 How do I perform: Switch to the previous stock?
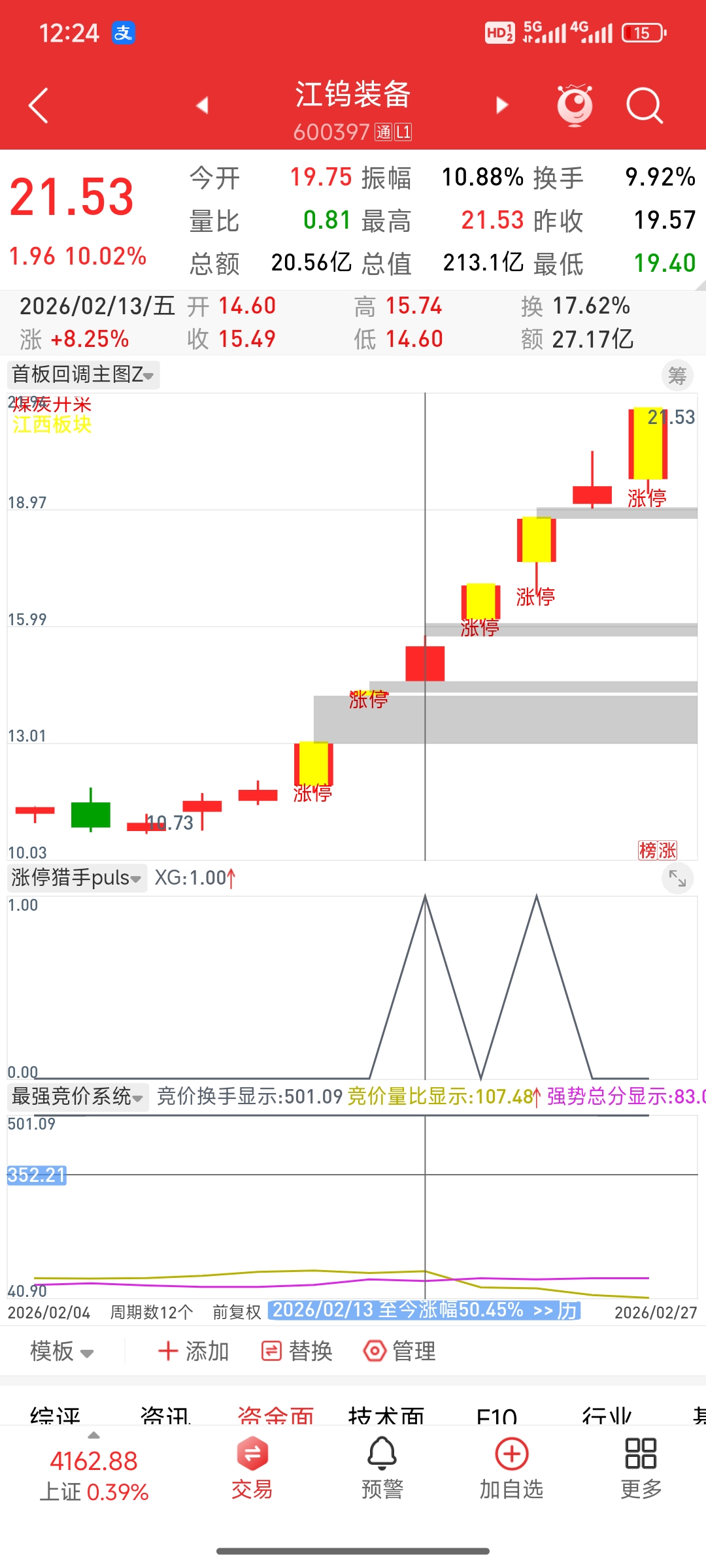pyautogui.click(x=202, y=105)
